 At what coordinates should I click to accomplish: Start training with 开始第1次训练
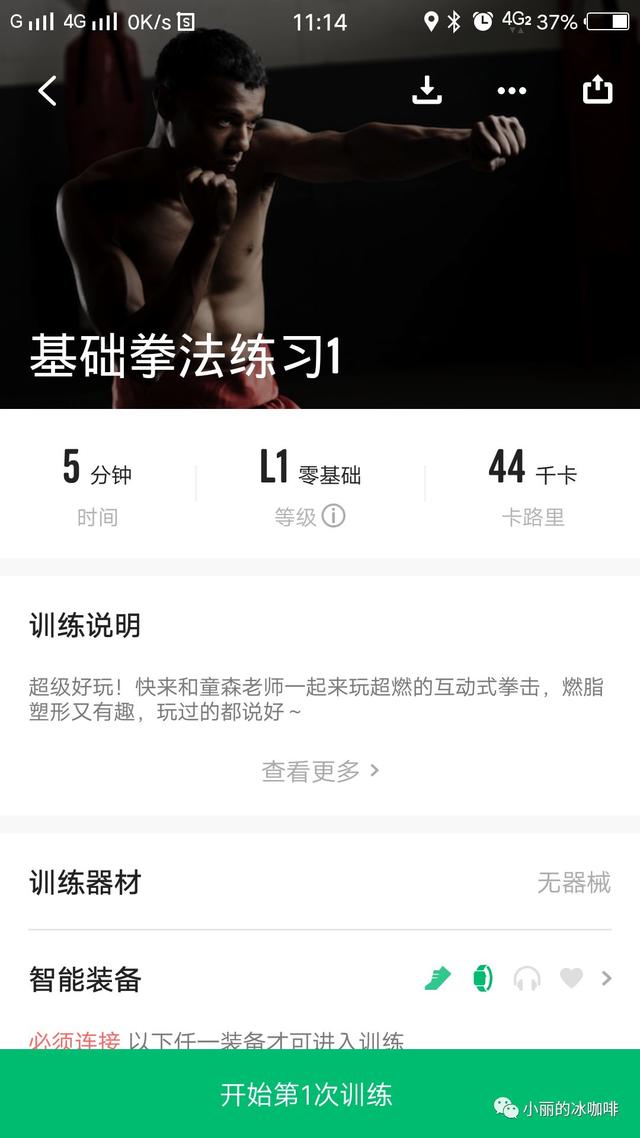click(306, 1094)
